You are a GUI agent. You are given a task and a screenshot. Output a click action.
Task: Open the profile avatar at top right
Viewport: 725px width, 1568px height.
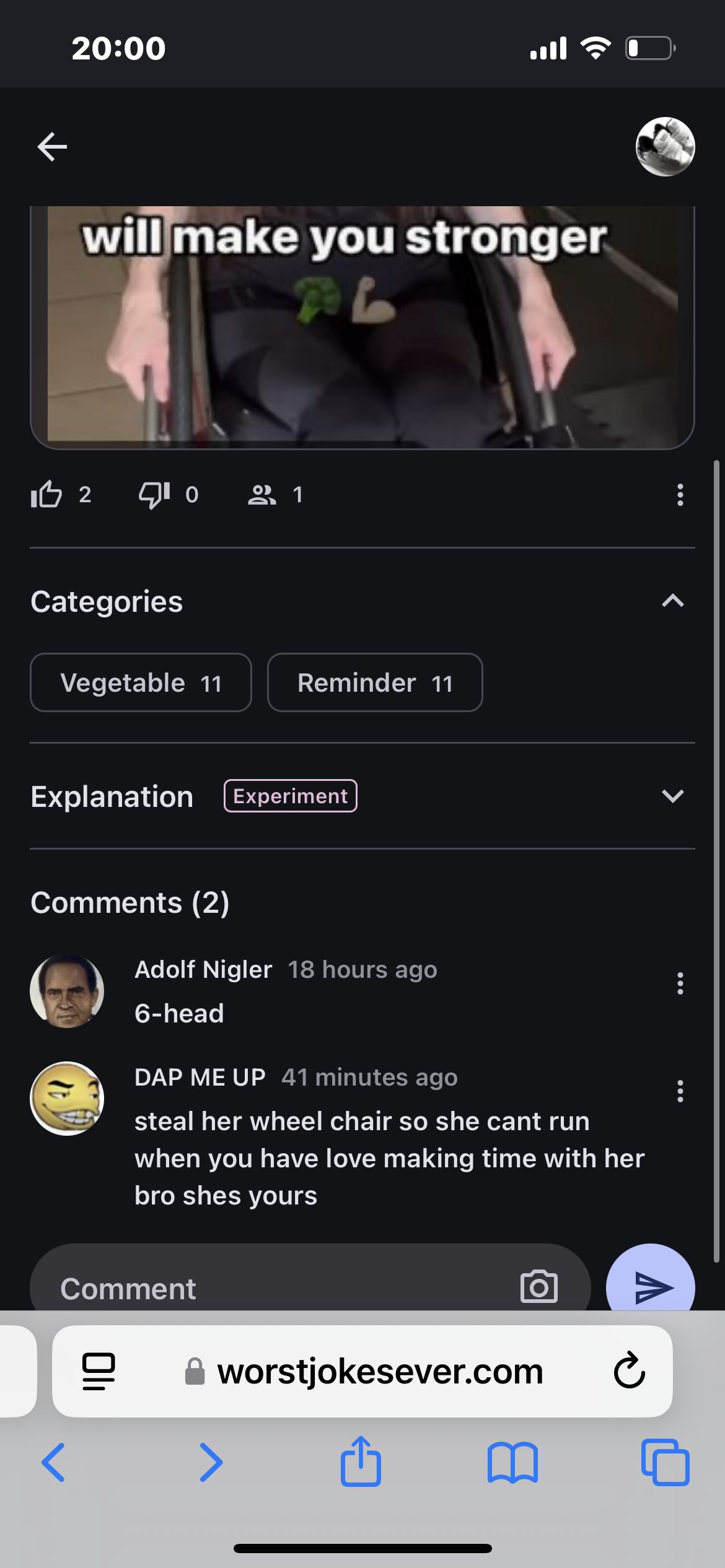(x=665, y=147)
